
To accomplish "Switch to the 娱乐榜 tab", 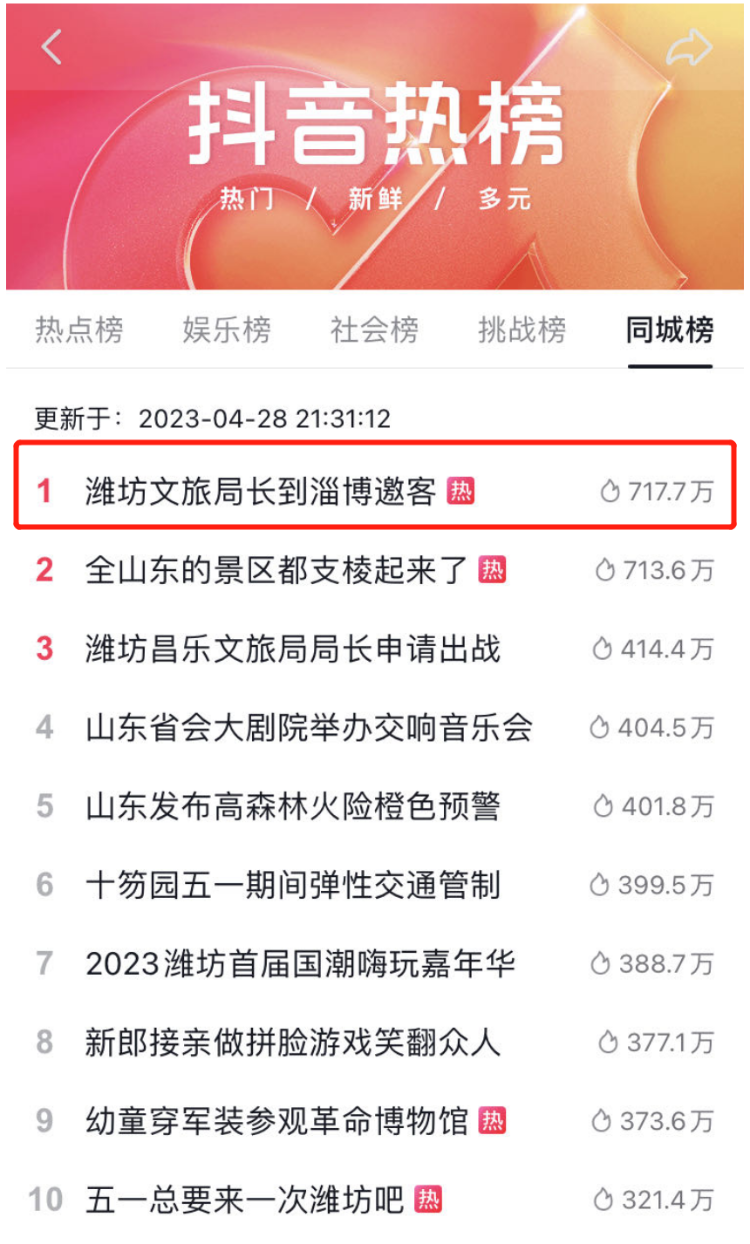I will pos(227,330).
